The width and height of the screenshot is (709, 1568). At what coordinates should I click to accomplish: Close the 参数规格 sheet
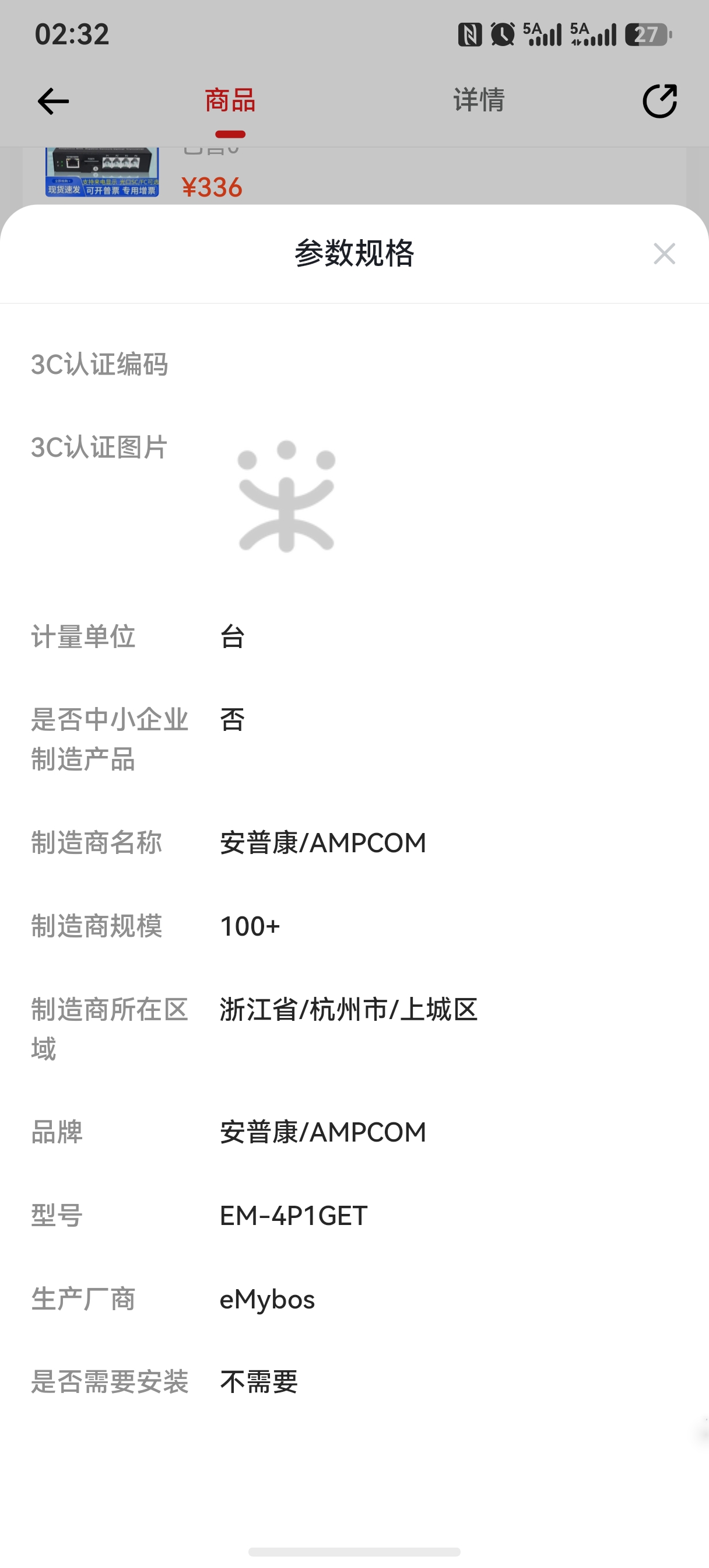tap(664, 253)
